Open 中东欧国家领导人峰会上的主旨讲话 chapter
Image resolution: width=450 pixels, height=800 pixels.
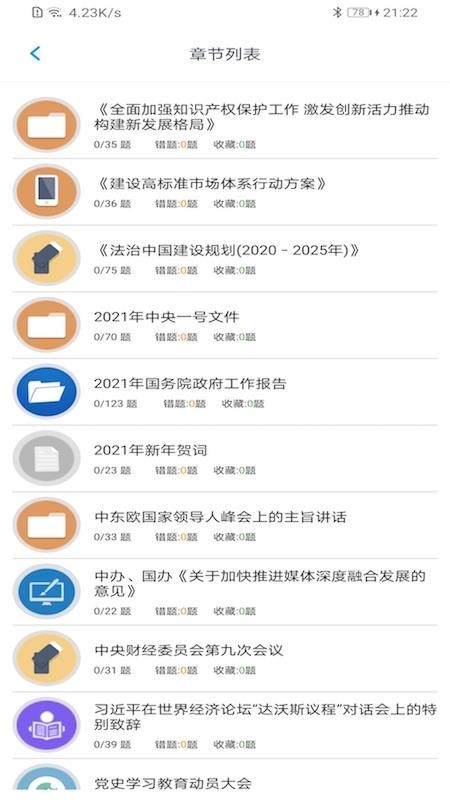(x=225, y=525)
